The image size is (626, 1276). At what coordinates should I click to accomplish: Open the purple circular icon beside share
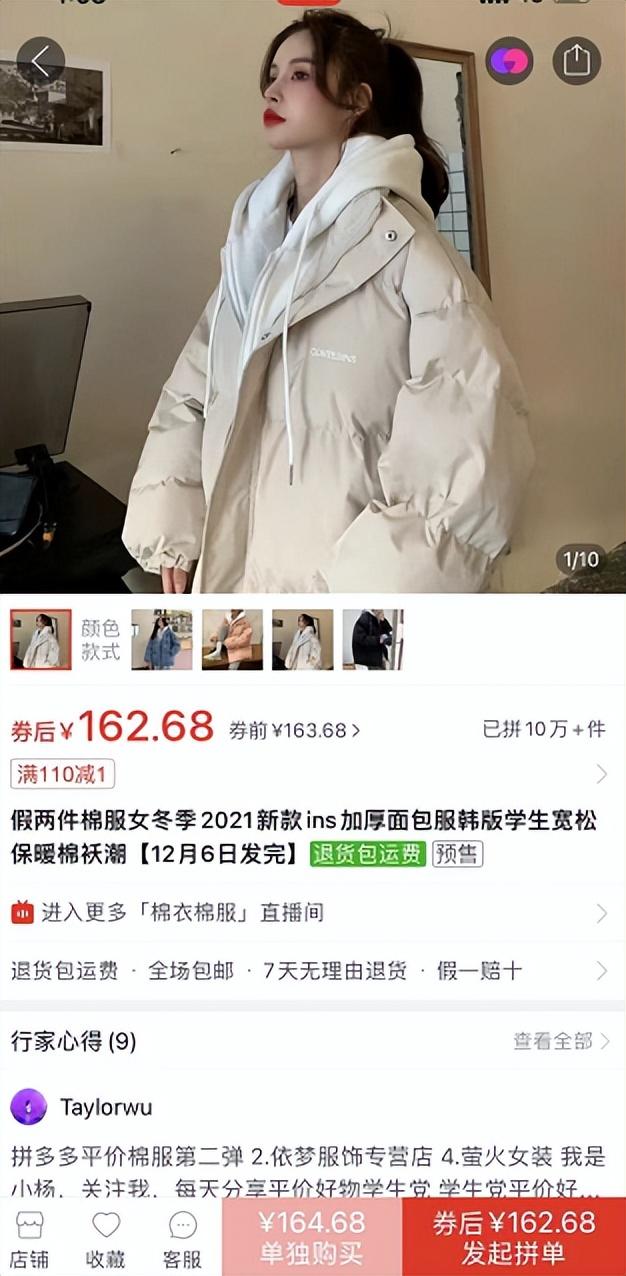pos(510,62)
